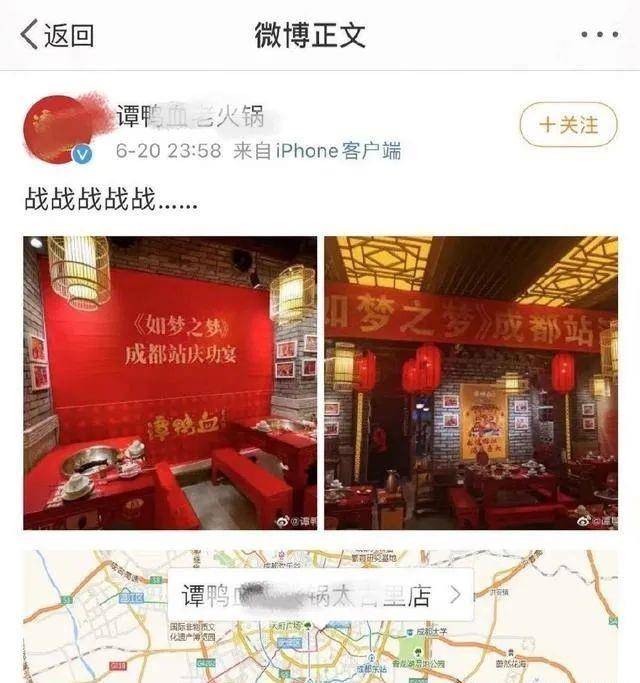Open the 太古里店 location card
The image size is (640, 683).
pyautogui.click(x=320, y=597)
